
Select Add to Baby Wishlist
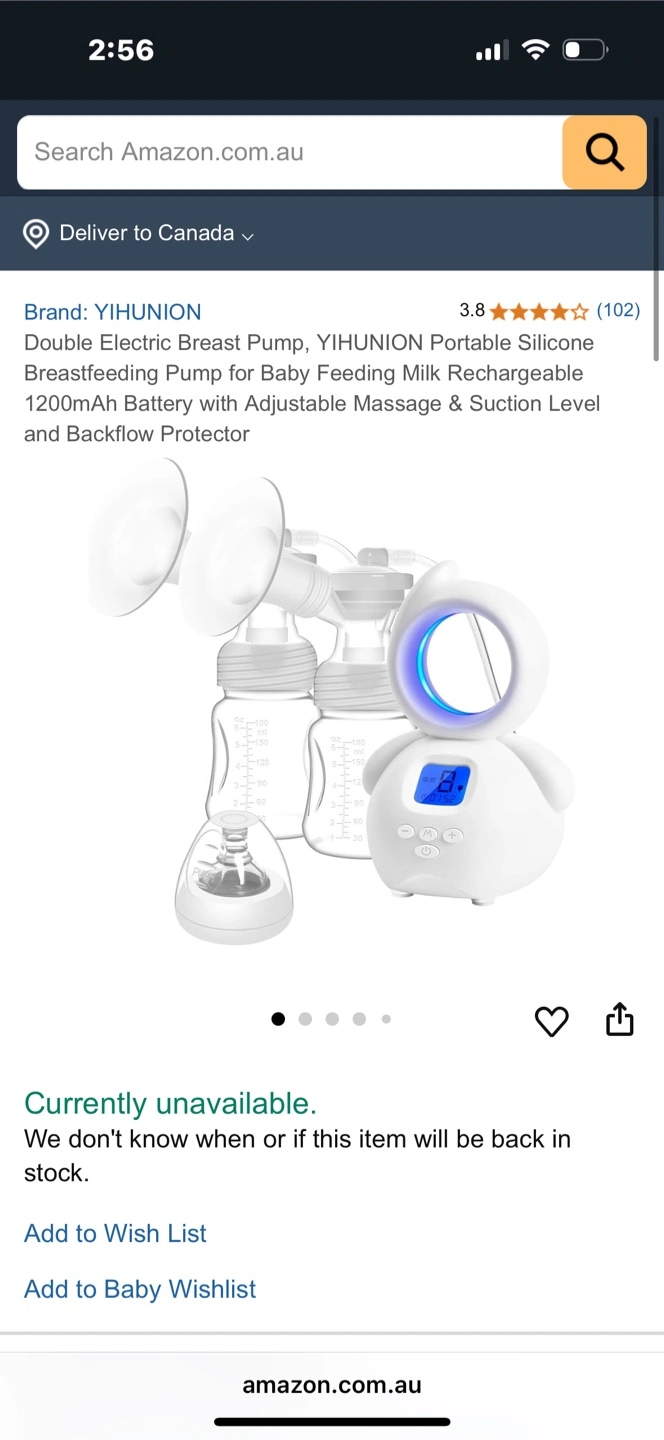pyautogui.click(x=140, y=1289)
